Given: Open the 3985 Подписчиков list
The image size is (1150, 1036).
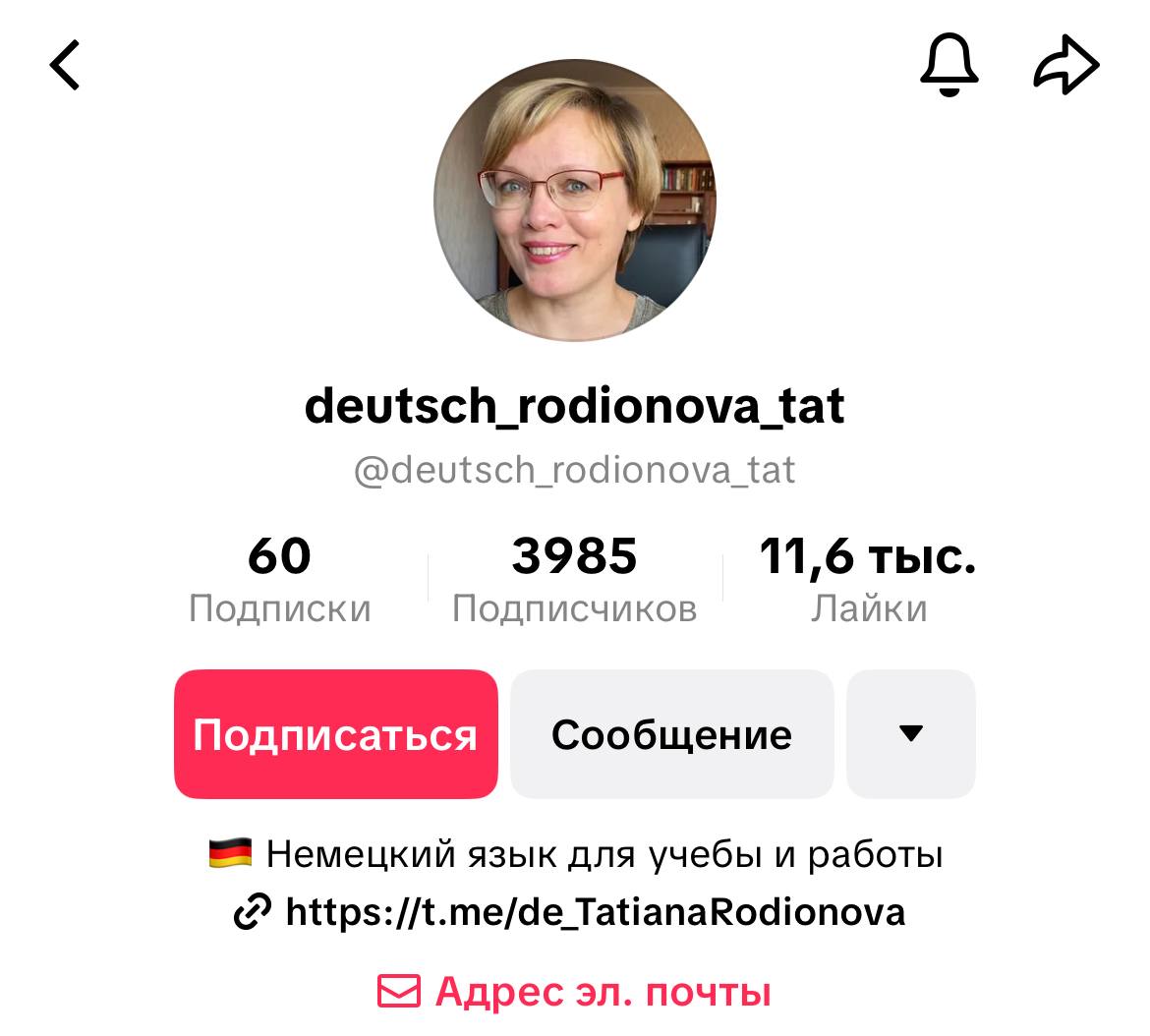Looking at the screenshot, I should click(575, 580).
